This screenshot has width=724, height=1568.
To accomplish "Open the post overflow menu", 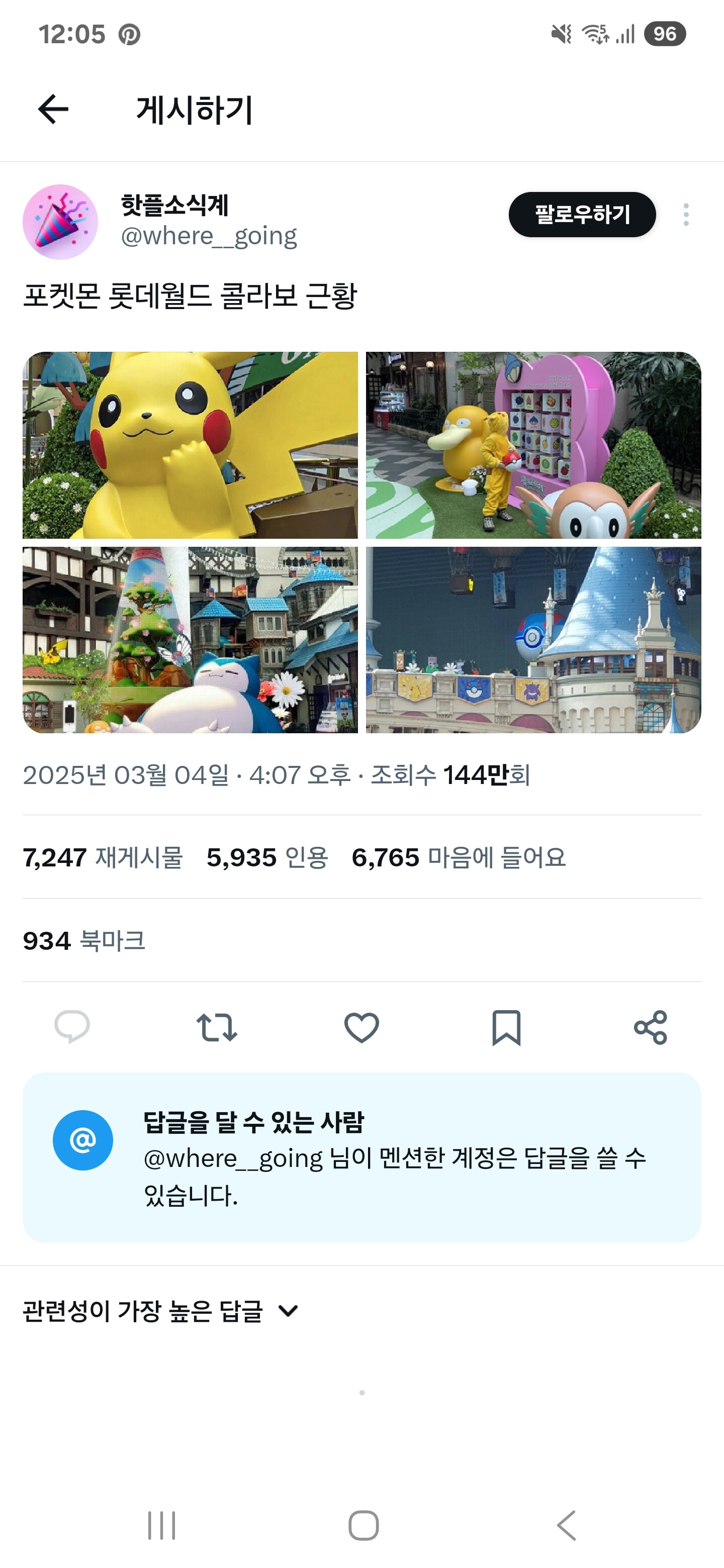I will click(686, 215).
